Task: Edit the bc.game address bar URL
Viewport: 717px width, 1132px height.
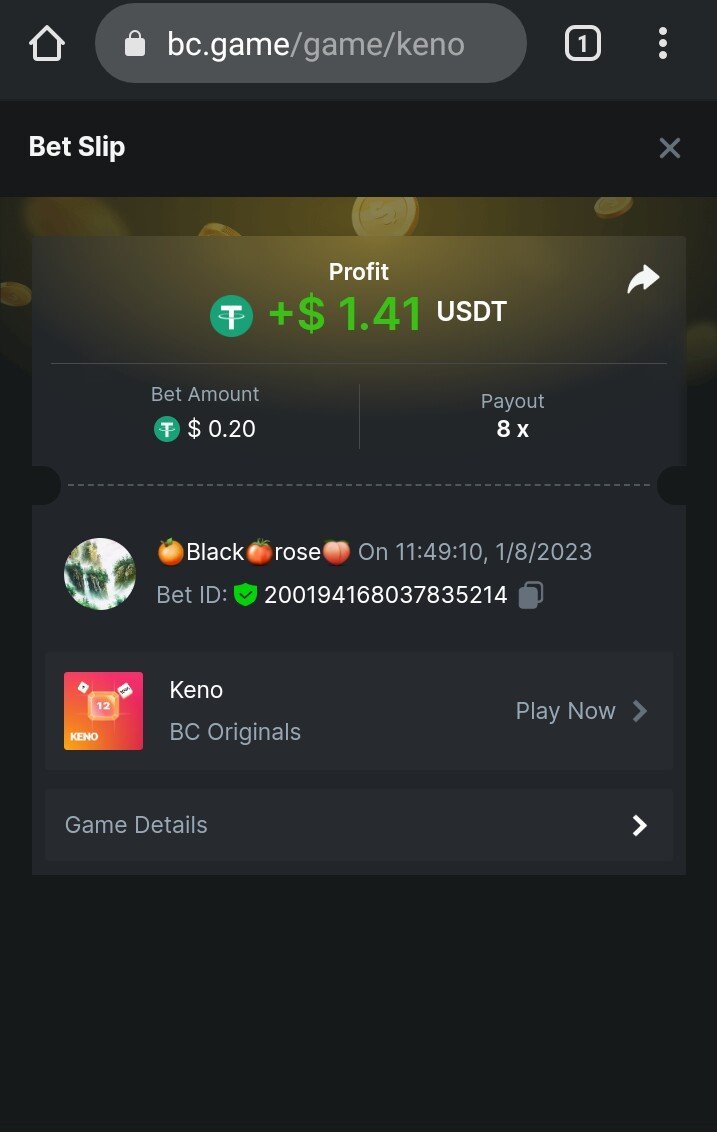Action: click(x=315, y=44)
